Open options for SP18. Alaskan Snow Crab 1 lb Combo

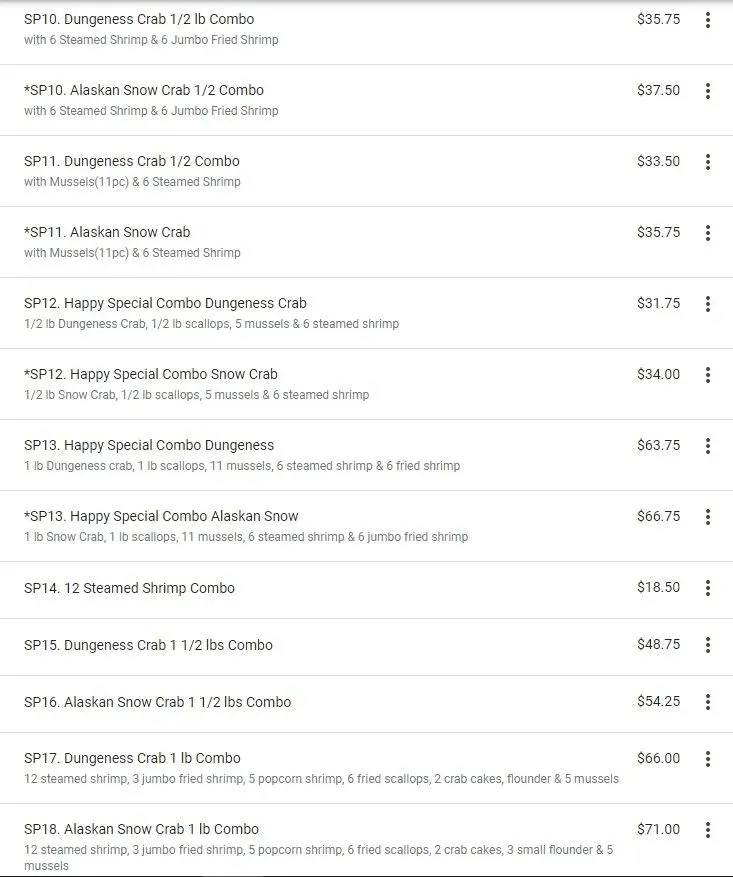point(707,830)
